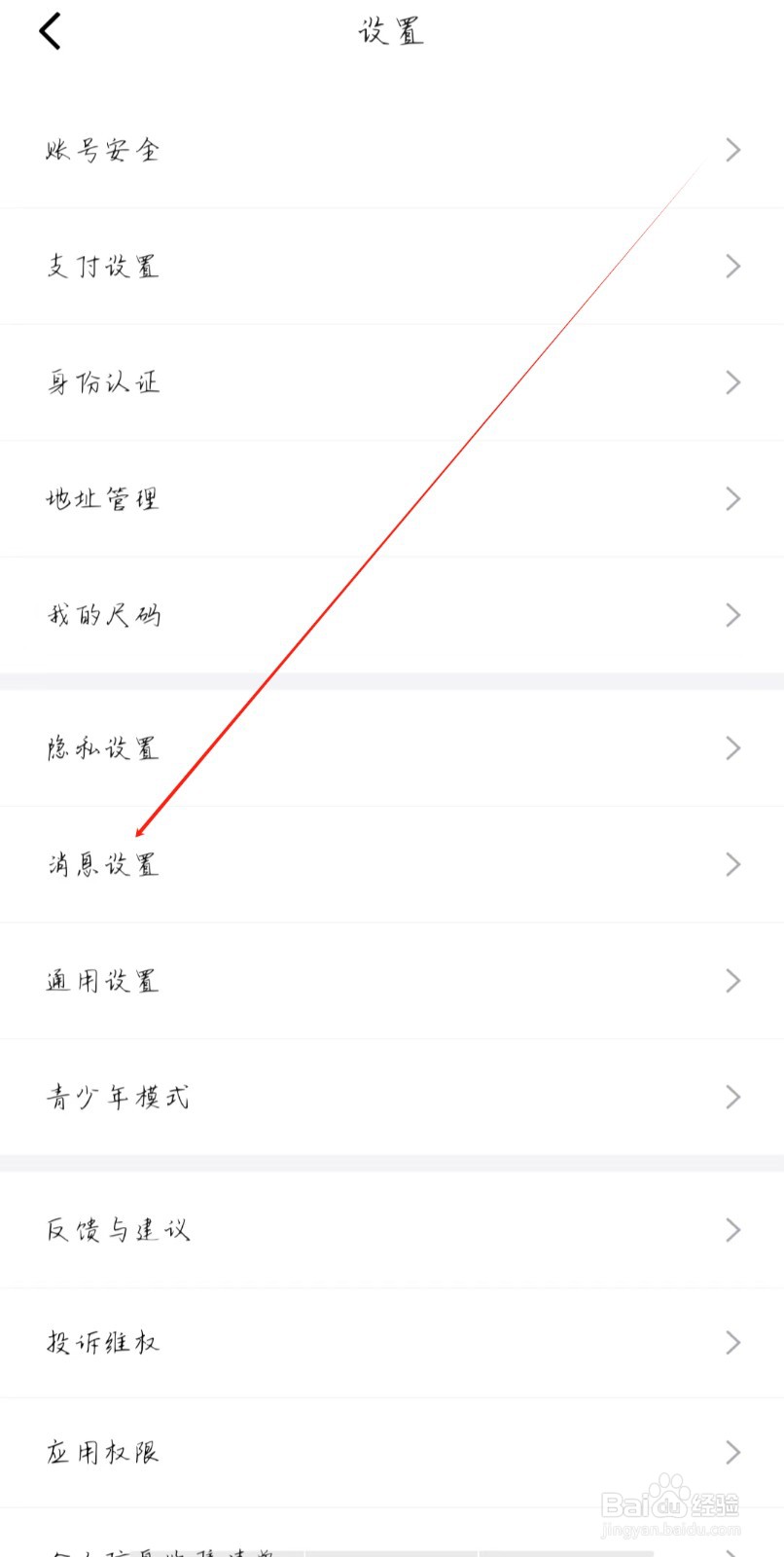Viewport: 784px width, 1557px height.
Task: Open 消息设置 indicated by the red arrow
Action: pyautogui.click(x=104, y=864)
